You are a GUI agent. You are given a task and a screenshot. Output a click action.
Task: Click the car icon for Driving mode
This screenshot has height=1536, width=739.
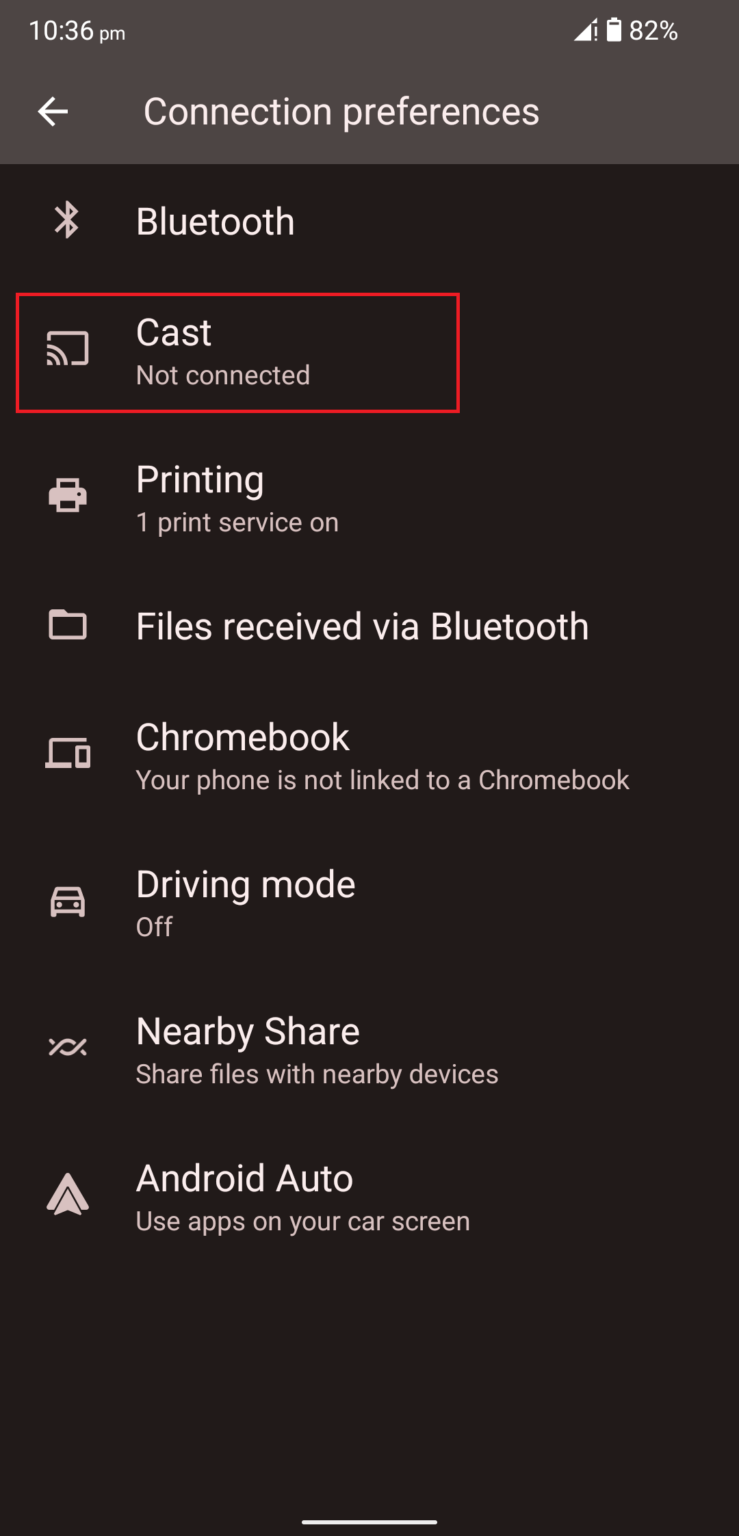[67, 901]
